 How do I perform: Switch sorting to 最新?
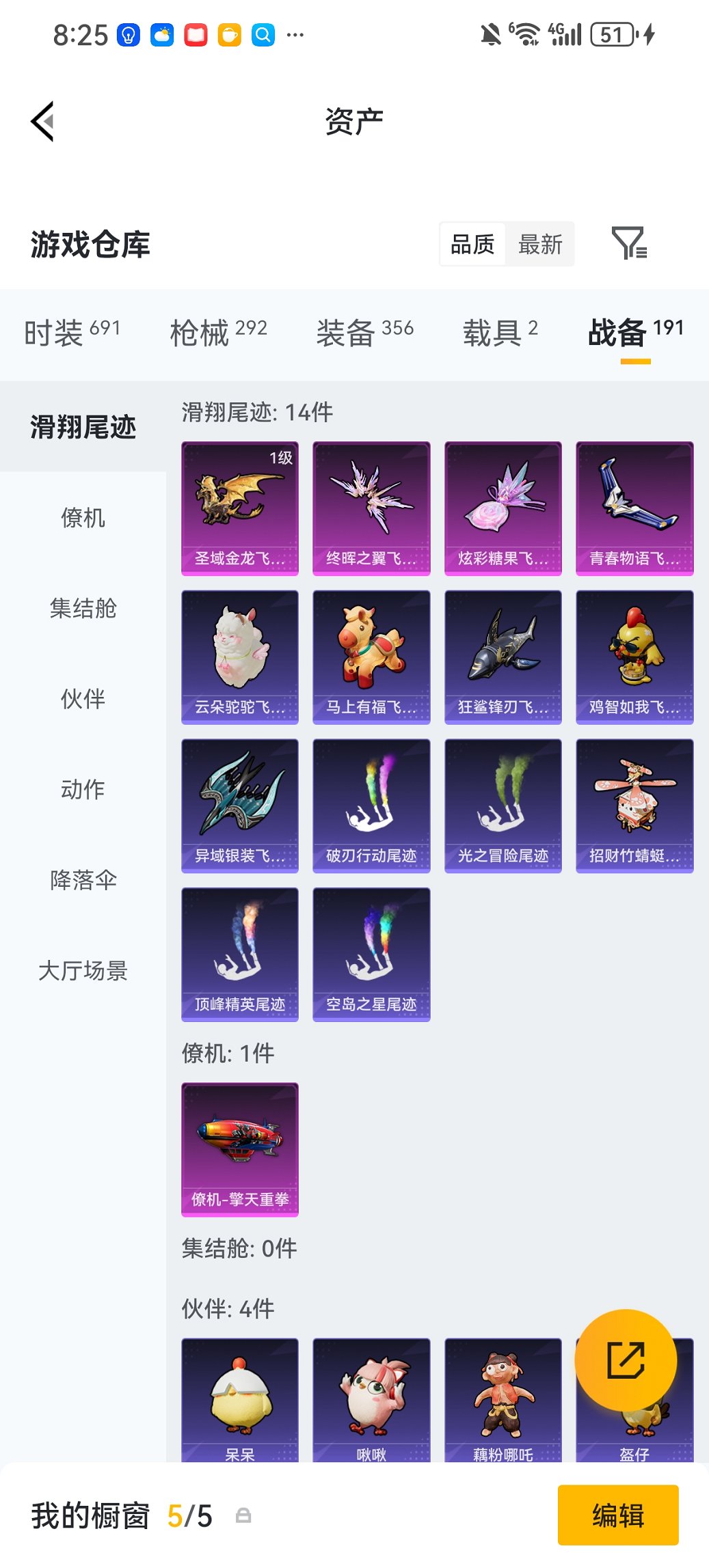coord(540,244)
